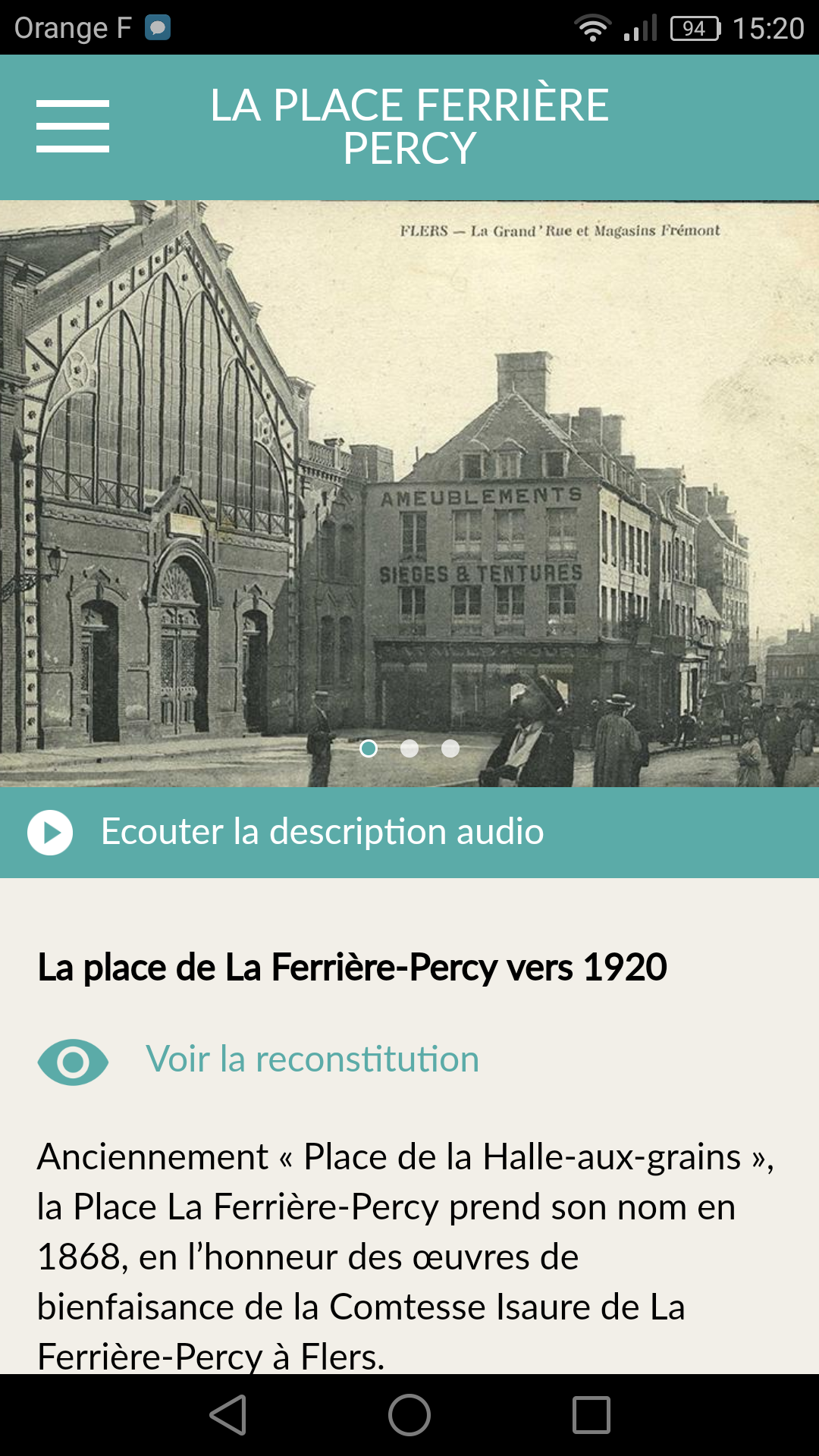
Task: Open the hamburger drawer menu
Action: (x=73, y=126)
